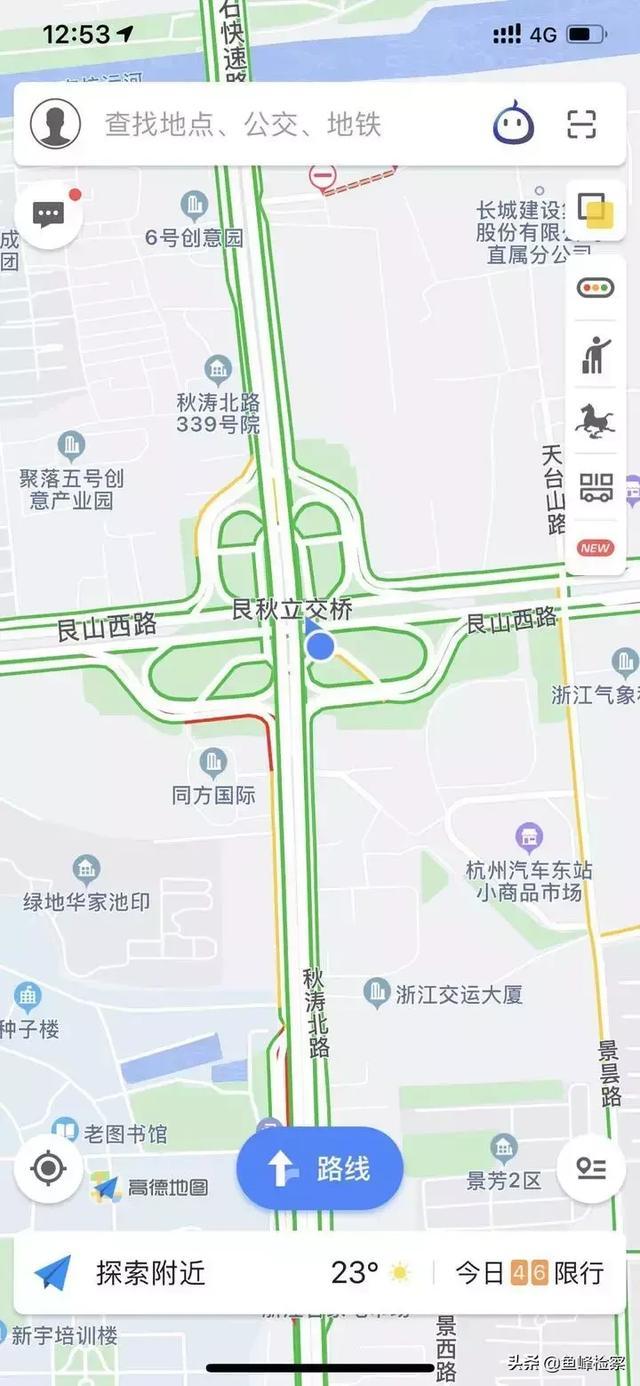Open the messages bubble button
The image size is (640, 1386).
point(48,215)
